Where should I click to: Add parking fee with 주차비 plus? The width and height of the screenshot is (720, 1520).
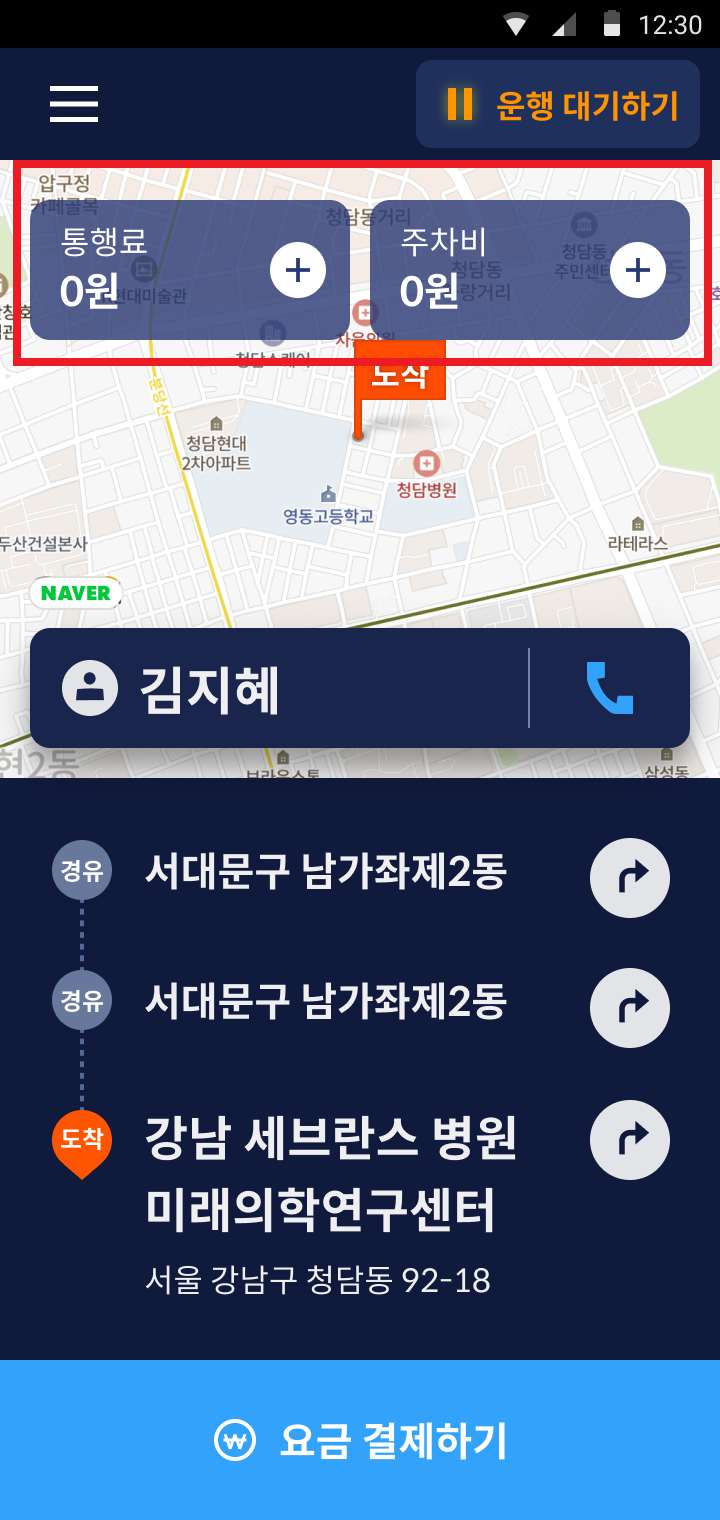click(638, 270)
